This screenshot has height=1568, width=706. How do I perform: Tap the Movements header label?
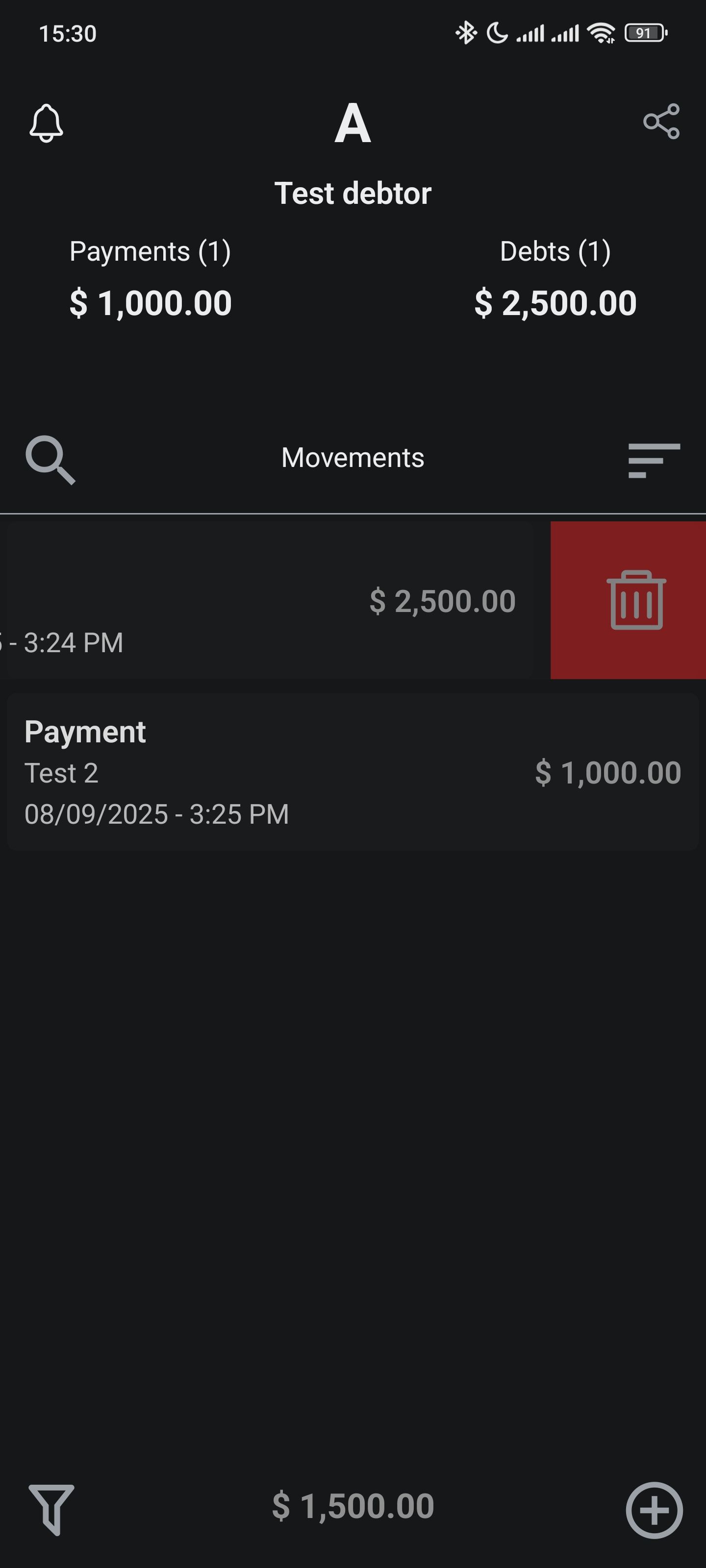point(353,458)
